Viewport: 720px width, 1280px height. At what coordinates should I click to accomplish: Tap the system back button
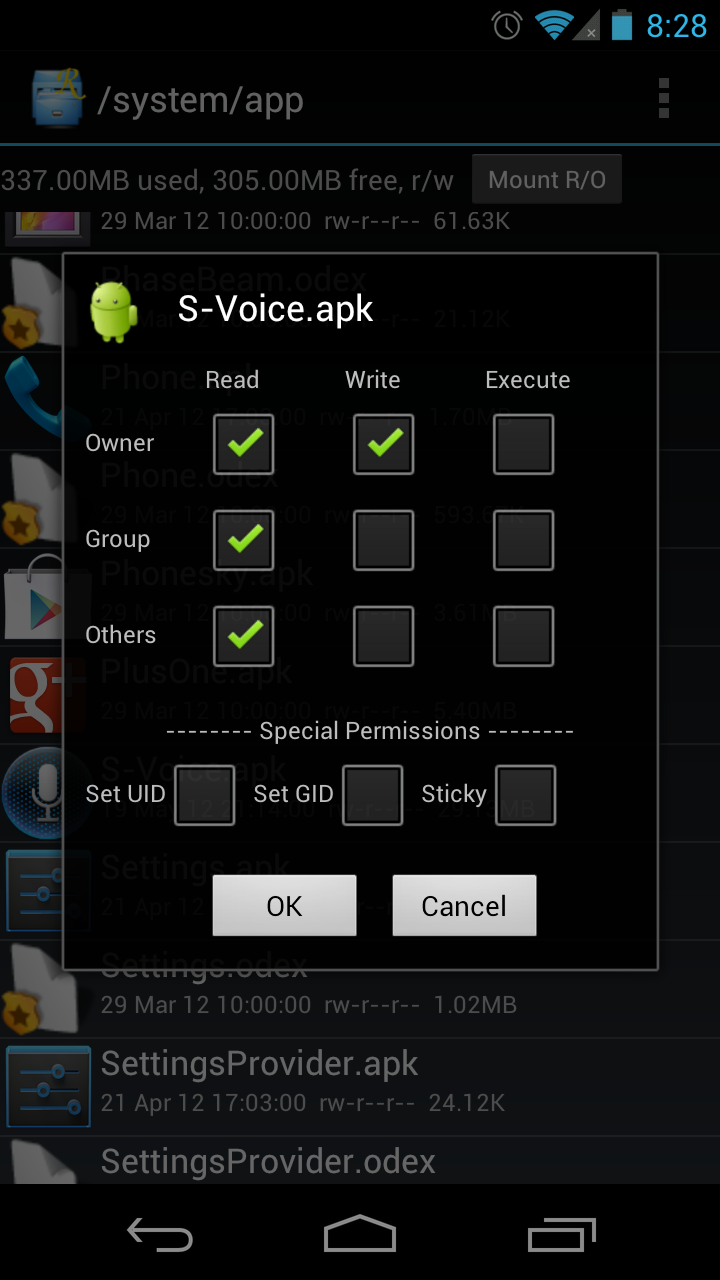click(160, 1235)
